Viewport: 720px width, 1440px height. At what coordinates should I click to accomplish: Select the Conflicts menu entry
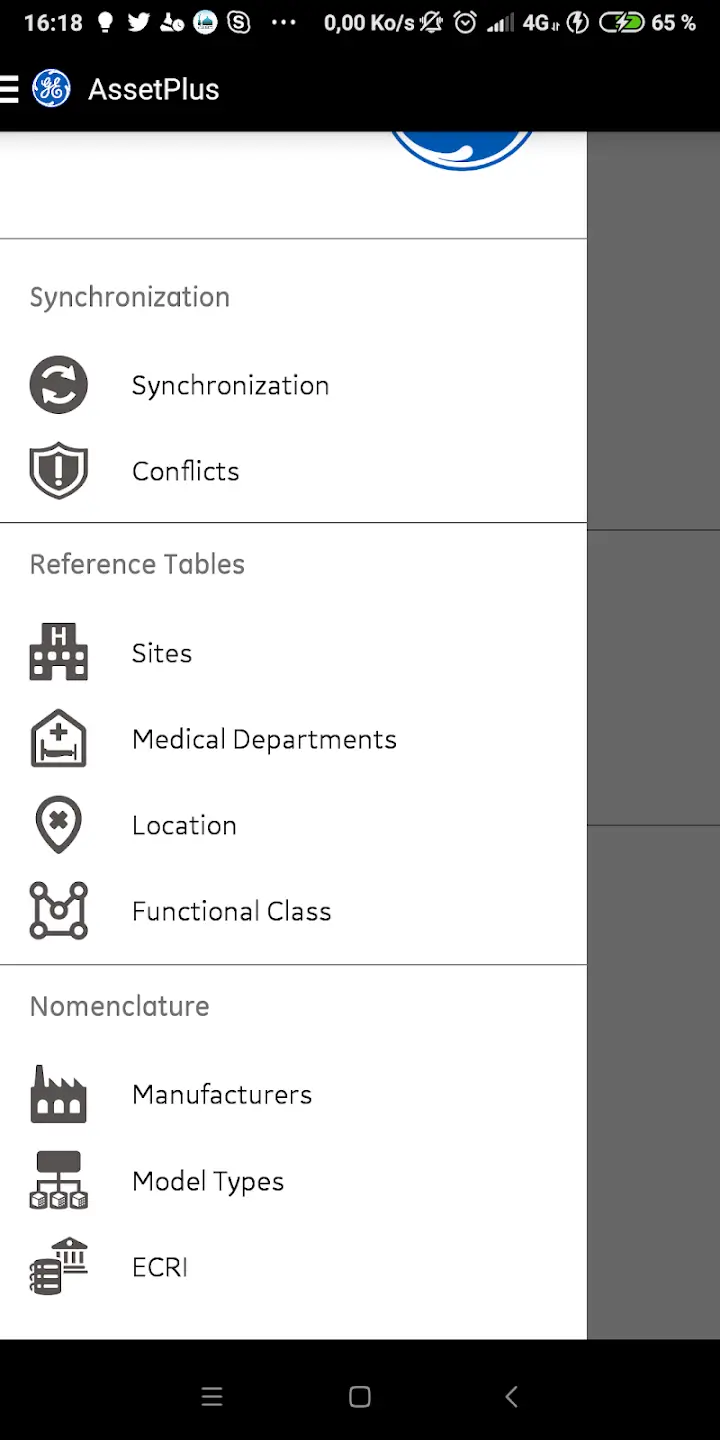pos(186,471)
